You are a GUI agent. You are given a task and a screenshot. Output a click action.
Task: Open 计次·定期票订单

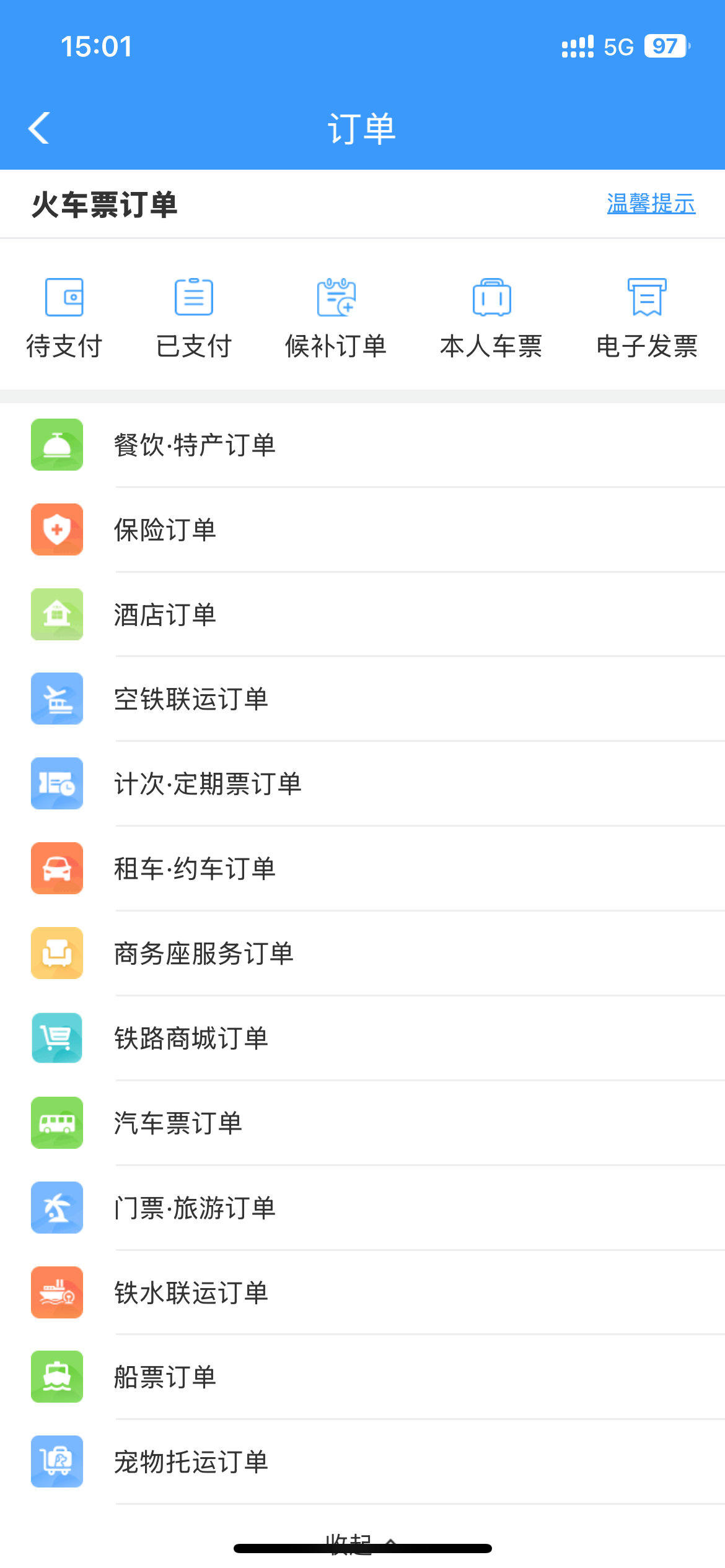pyautogui.click(x=208, y=784)
